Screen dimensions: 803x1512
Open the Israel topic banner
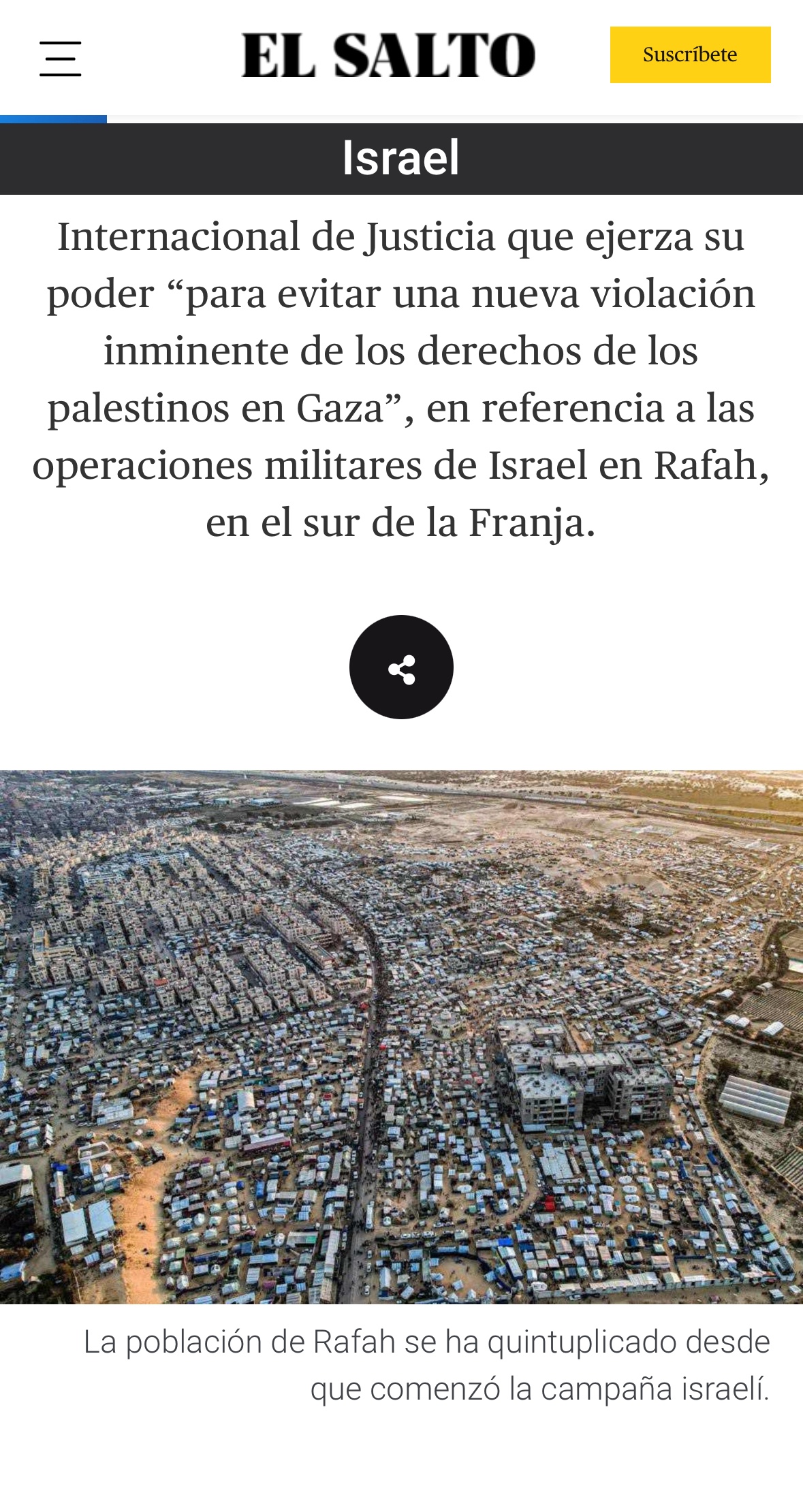point(401,159)
